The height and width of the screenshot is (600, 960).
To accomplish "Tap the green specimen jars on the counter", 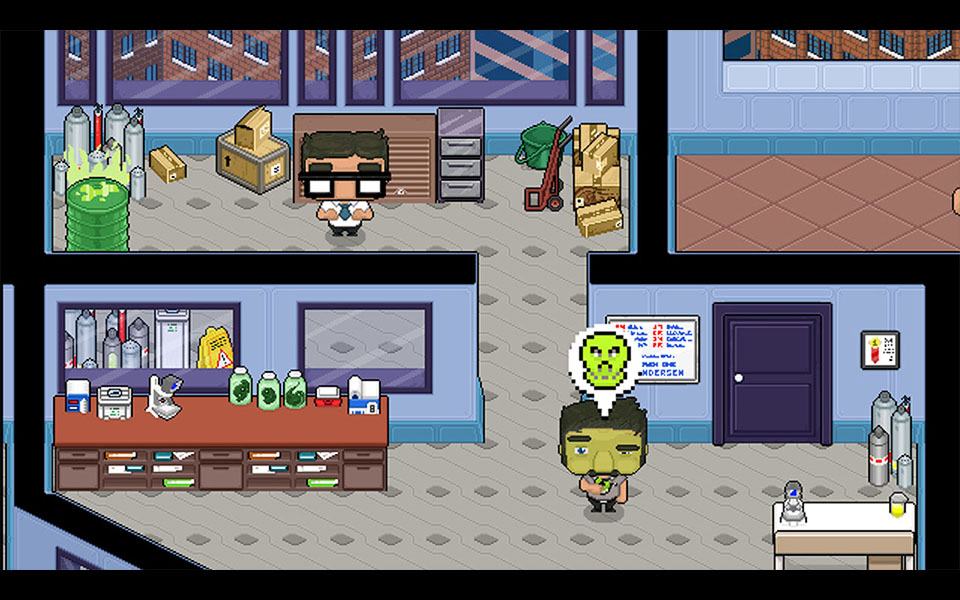I will 267,388.
